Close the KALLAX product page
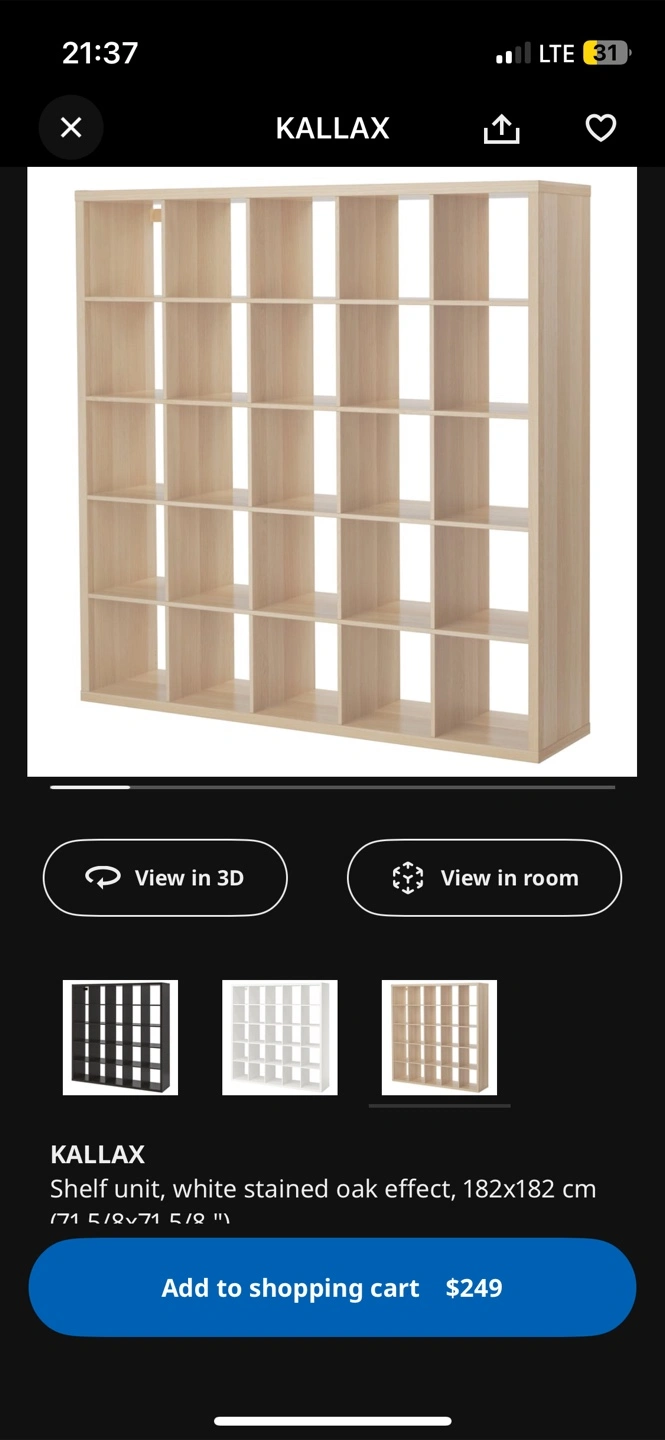The height and width of the screenshot is (1440, 665). (x=71, y=128)
